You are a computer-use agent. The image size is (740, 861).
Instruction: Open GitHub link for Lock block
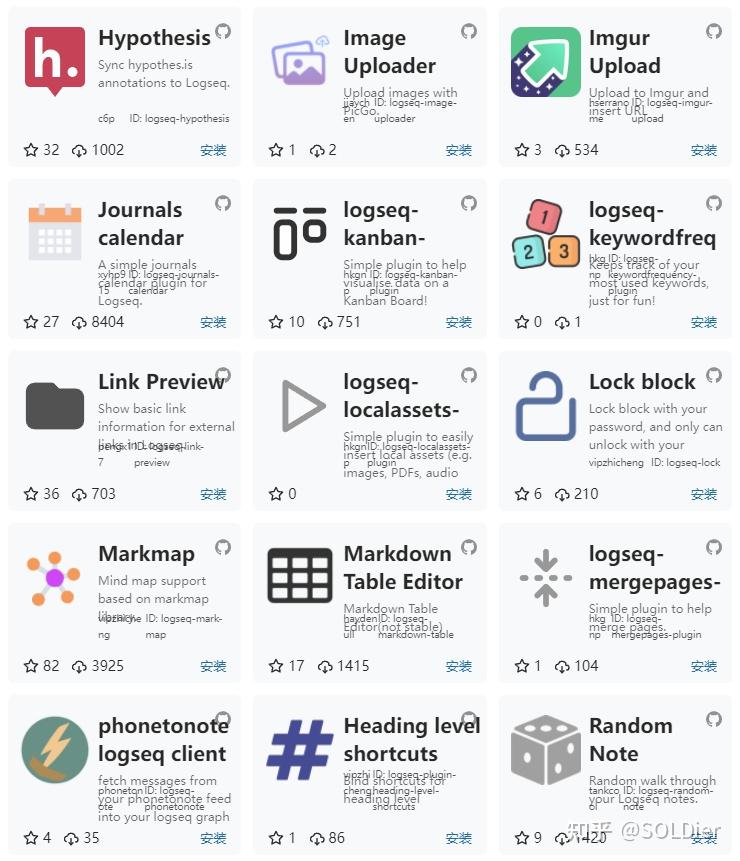(x=714, y=375)
